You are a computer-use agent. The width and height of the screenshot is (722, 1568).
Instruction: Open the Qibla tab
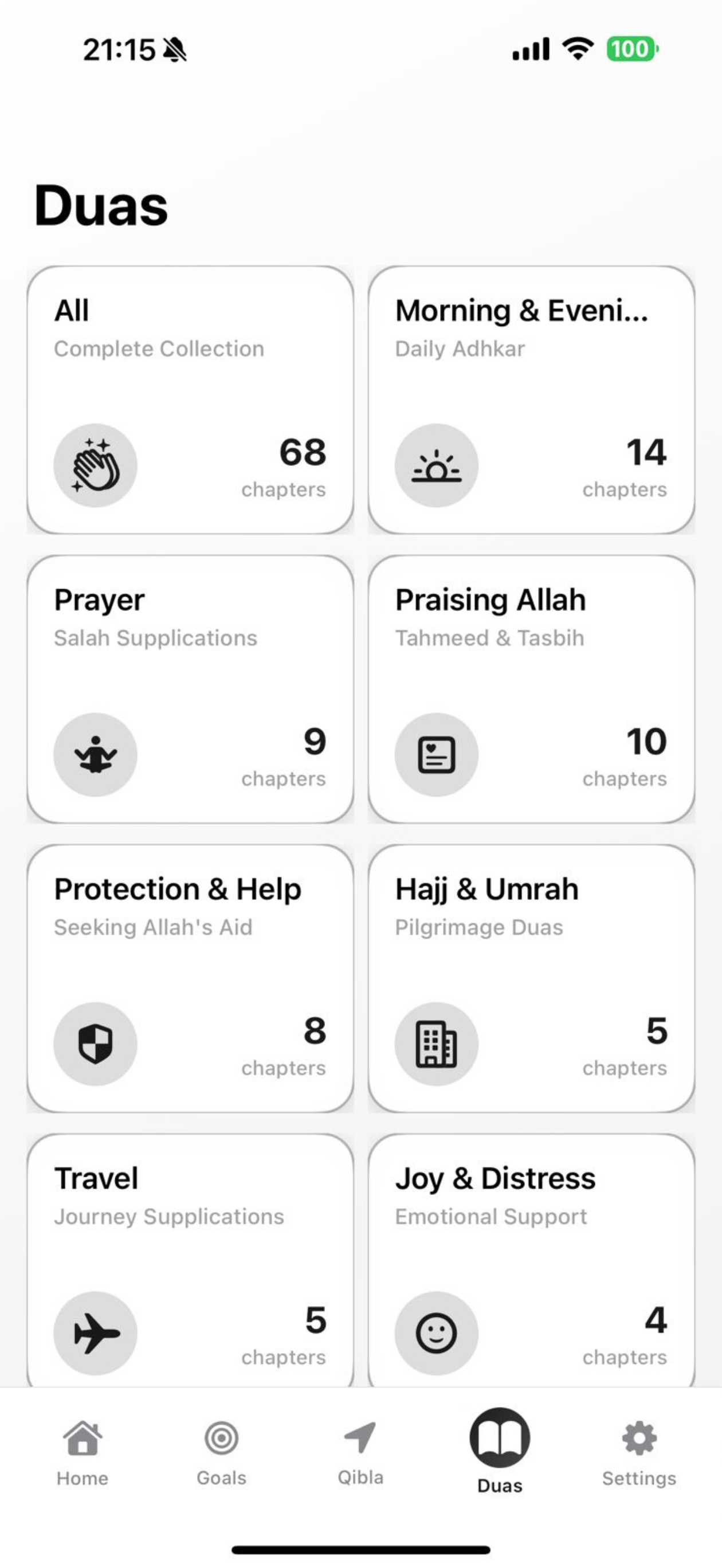tap(360, 1452)
